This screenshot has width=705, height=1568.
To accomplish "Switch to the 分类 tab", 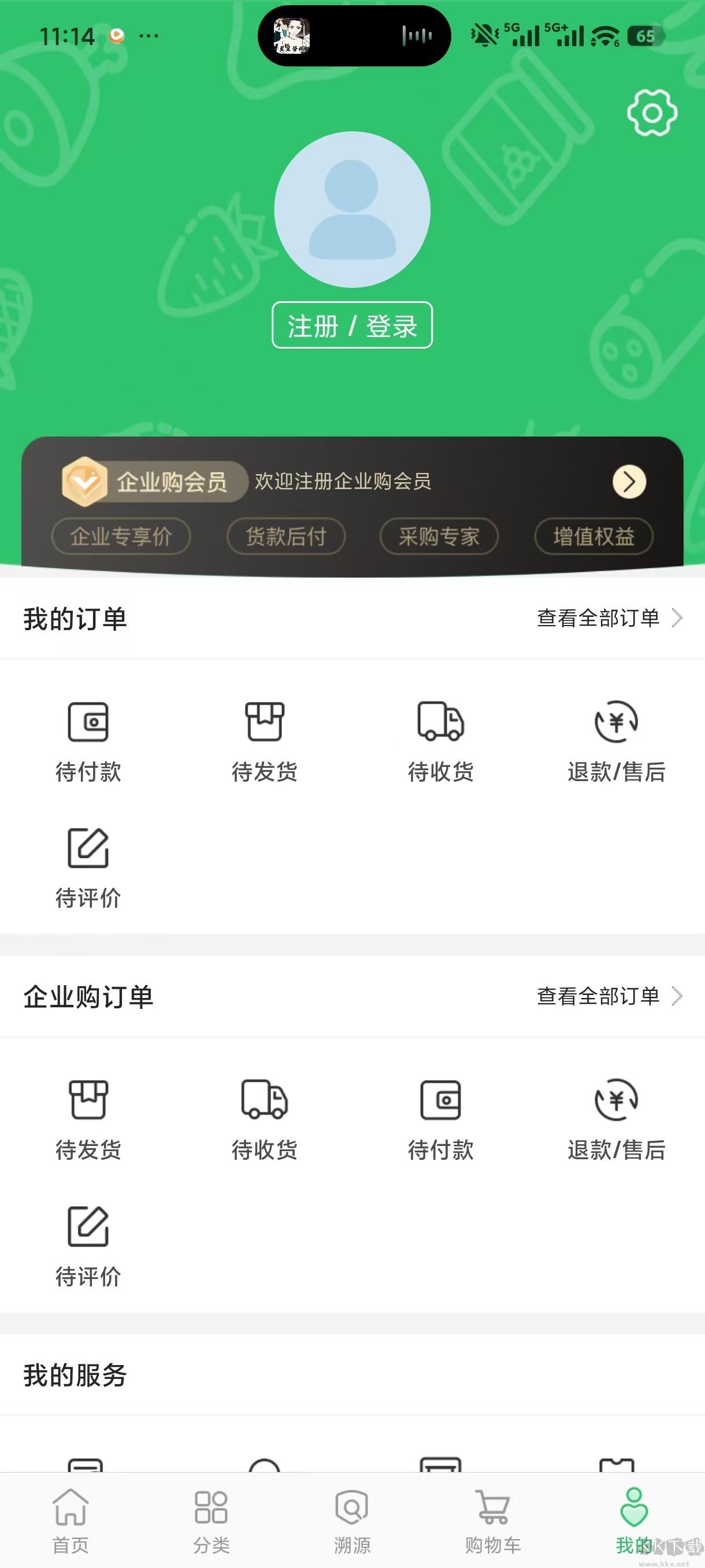I will (210, 1515).
